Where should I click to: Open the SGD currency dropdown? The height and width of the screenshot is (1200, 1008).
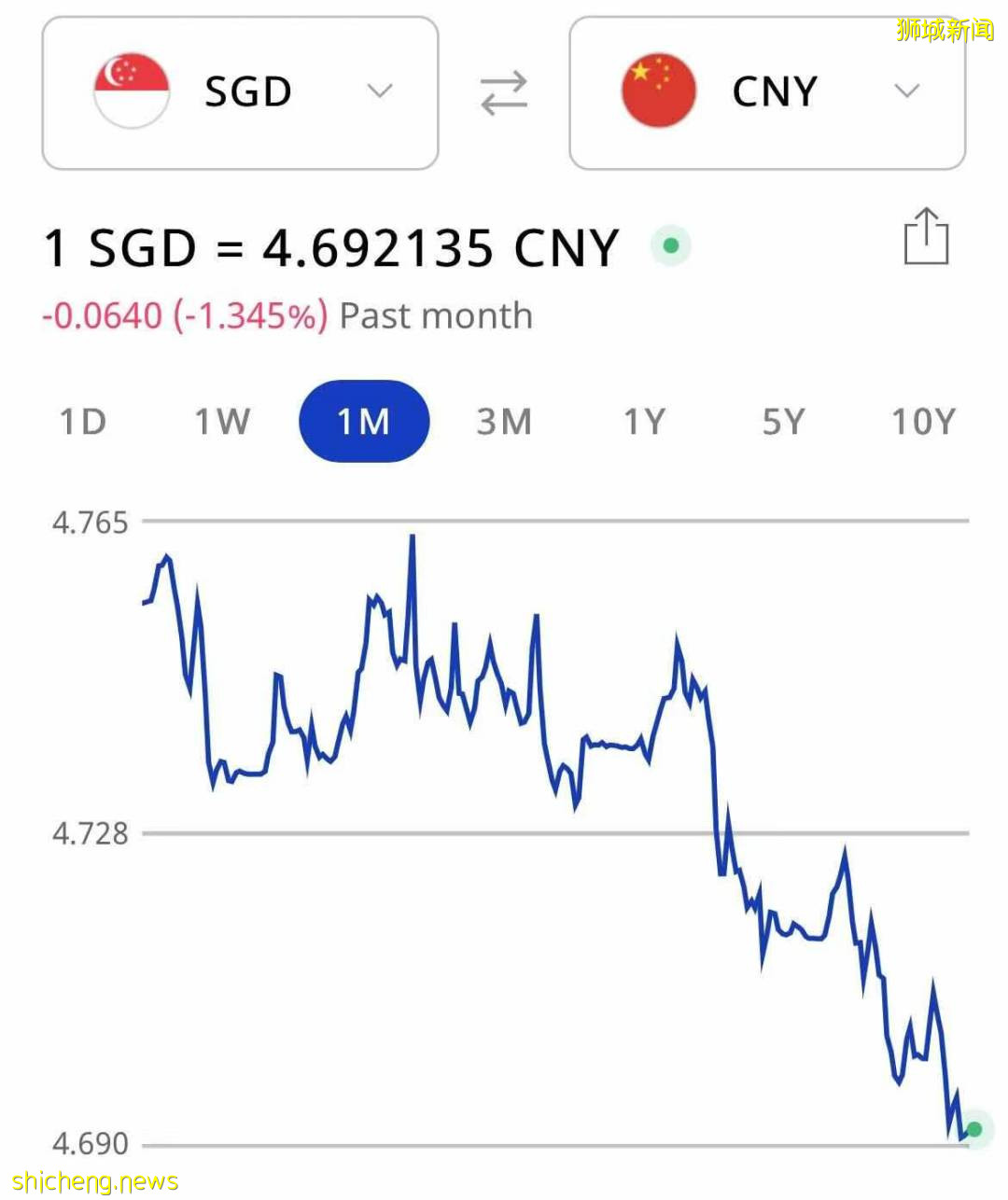point(240,92)
